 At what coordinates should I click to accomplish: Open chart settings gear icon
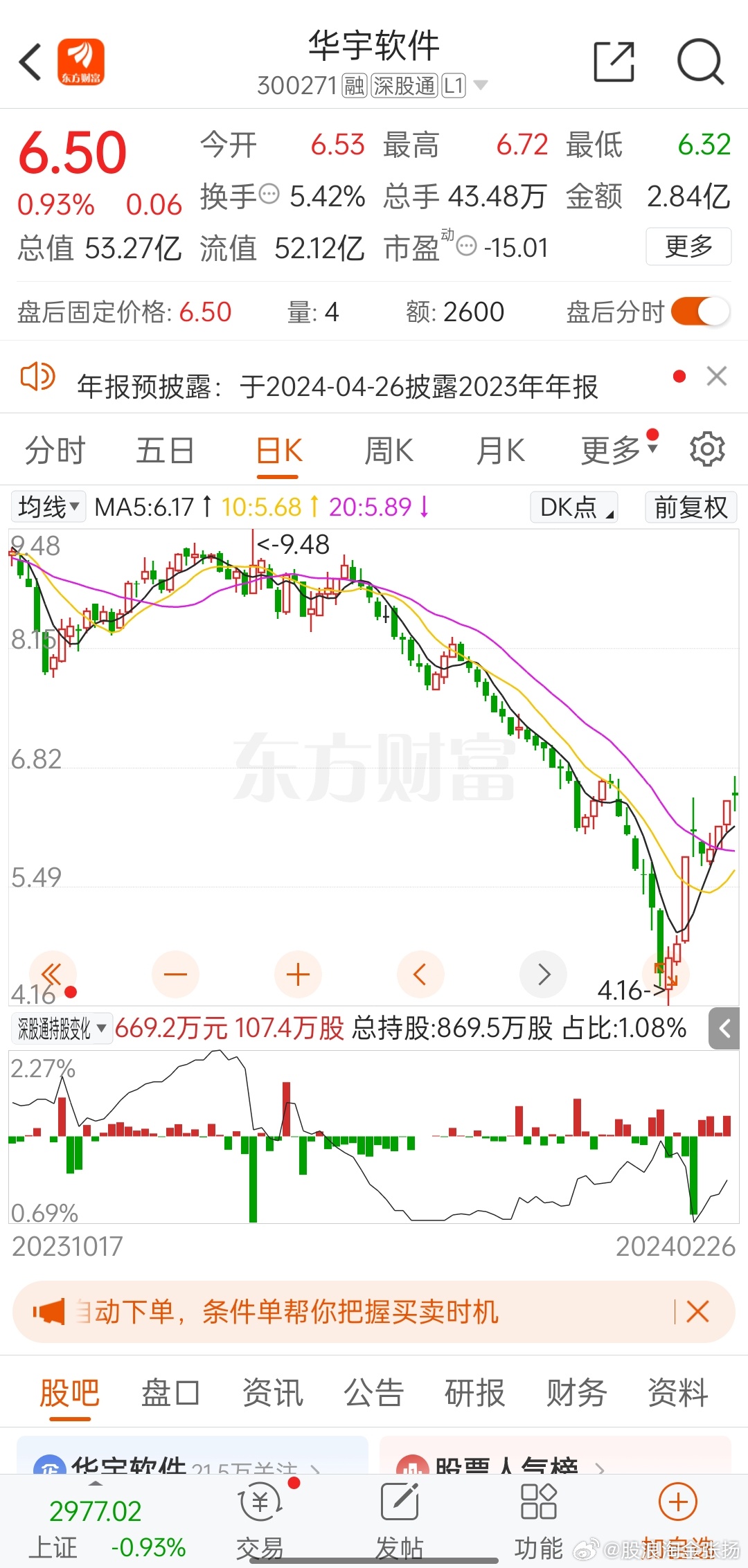pyautogui.click(x=707, y=449)
